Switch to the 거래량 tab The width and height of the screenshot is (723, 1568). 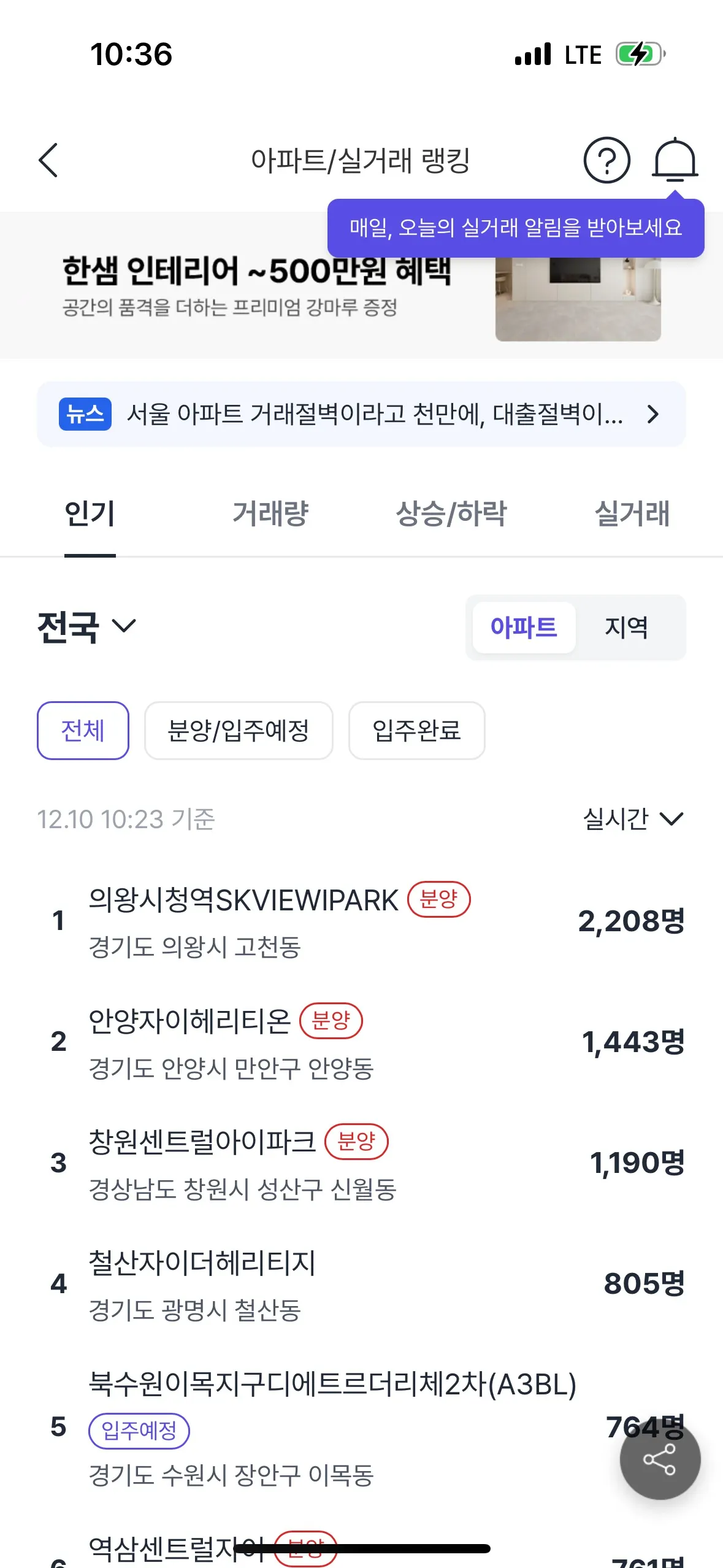pyautogui.click(x=270, y=513)
